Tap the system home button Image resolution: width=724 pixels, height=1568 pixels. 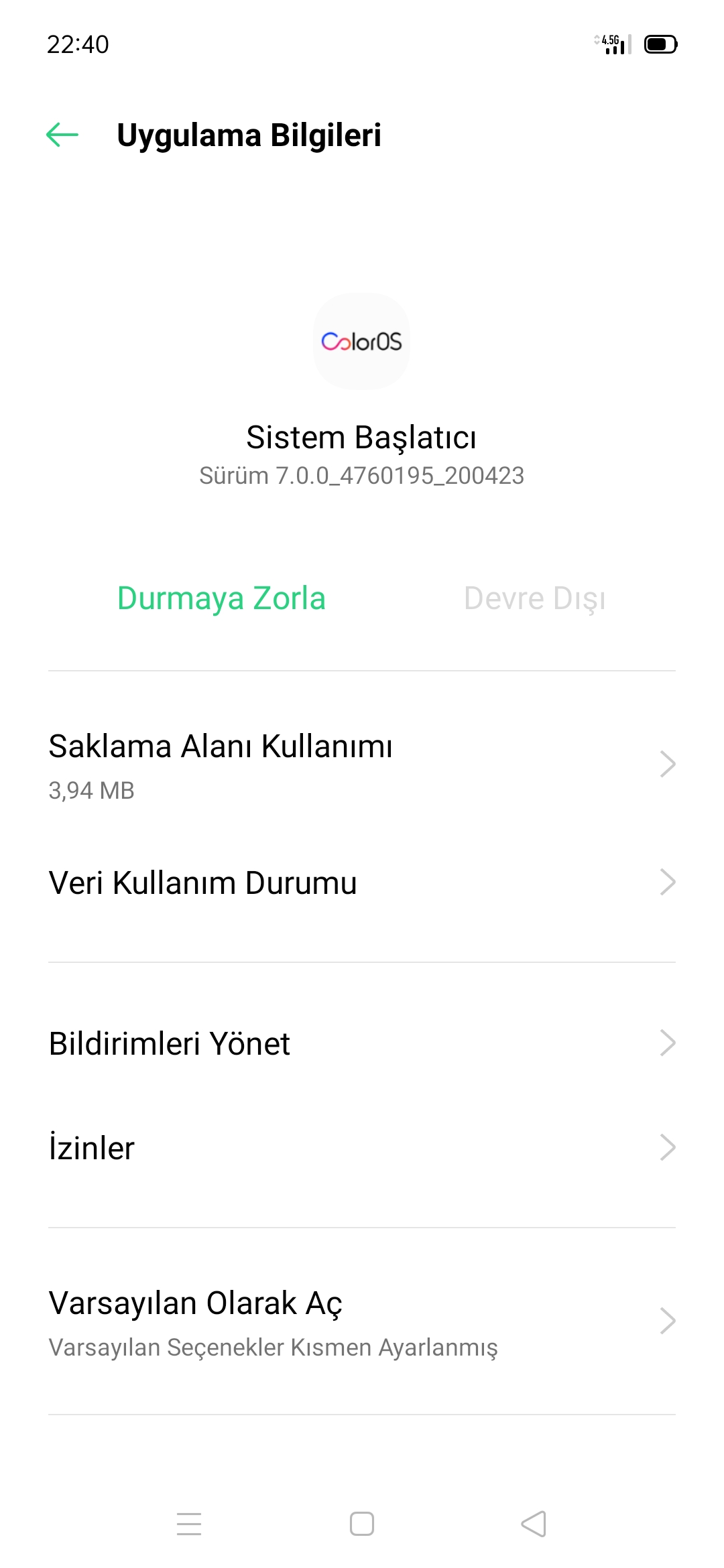point(362,1524)
